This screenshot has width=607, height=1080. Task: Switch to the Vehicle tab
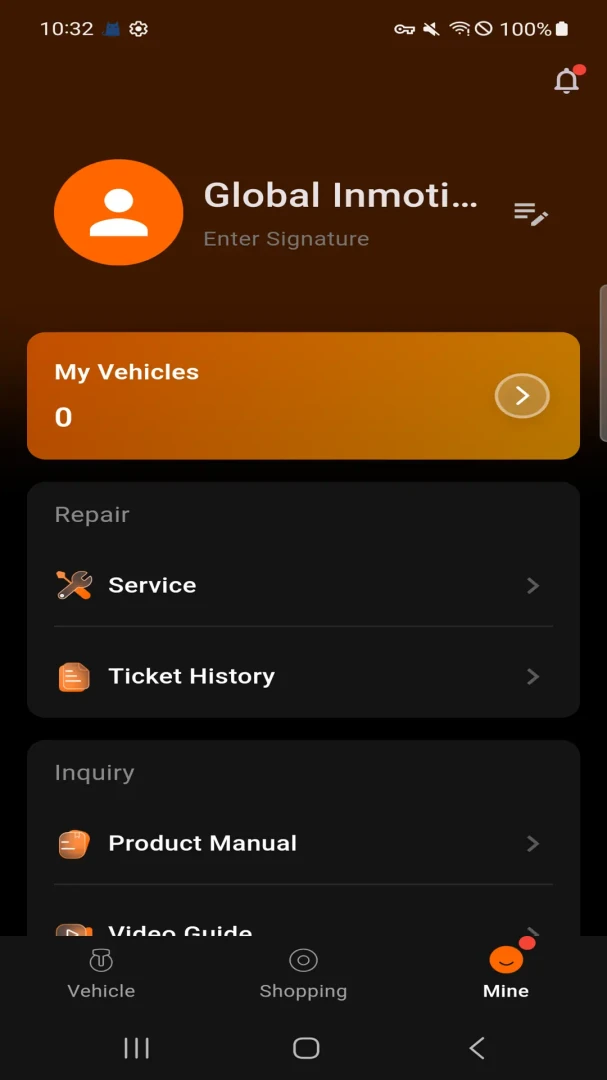click(101, 974)
